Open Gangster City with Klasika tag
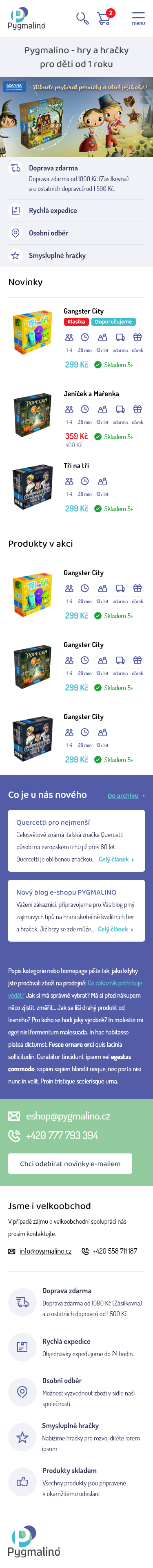This screenshot has height=1568, width=153. (x=83, y=311)
